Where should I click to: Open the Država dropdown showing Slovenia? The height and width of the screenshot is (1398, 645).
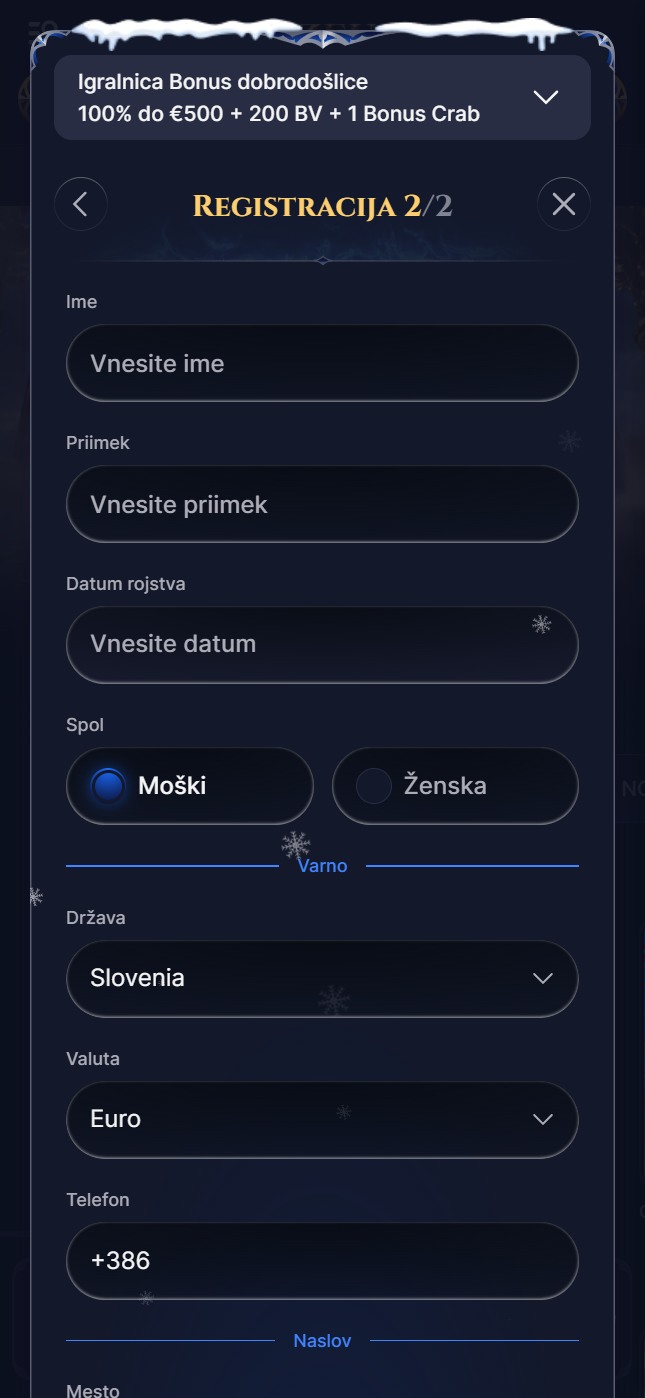coord(322,978)
